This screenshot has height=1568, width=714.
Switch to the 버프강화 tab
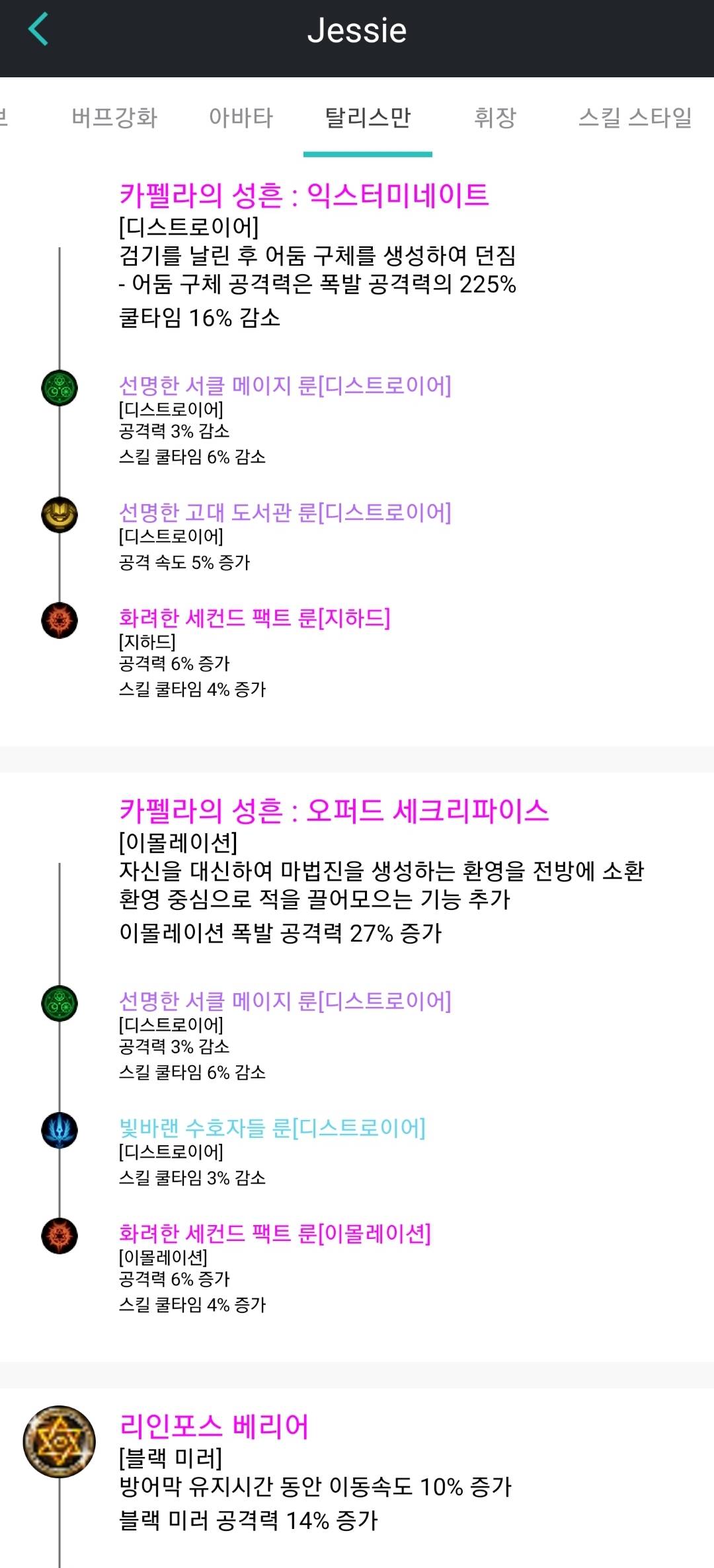point(114,118)
